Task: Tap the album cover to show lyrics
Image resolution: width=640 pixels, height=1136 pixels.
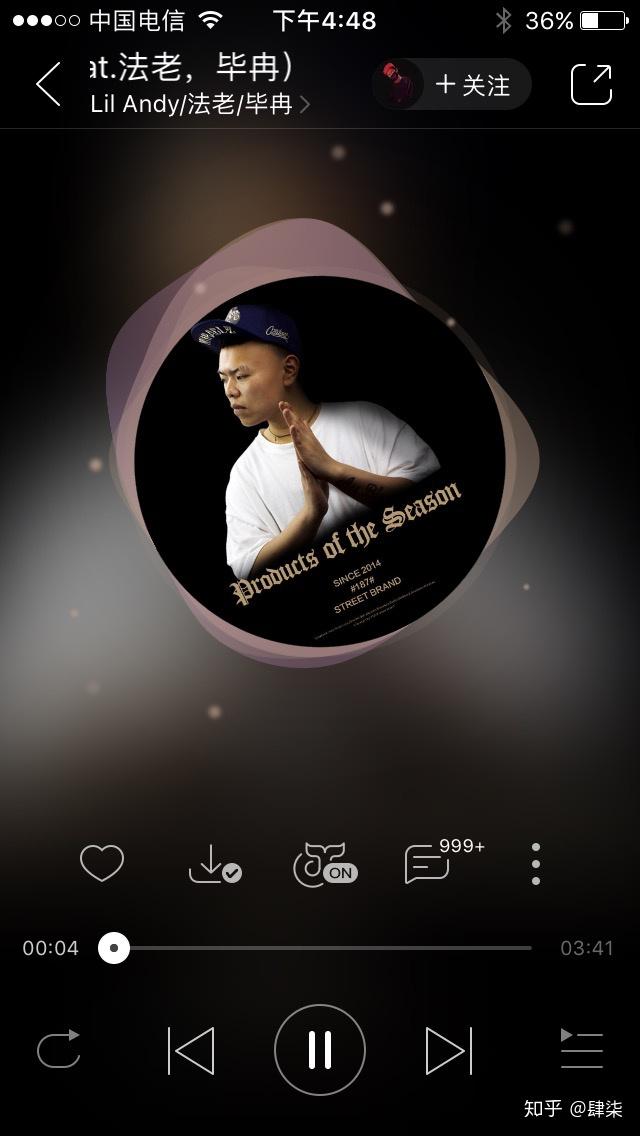Action: click(x=320, y=460)
